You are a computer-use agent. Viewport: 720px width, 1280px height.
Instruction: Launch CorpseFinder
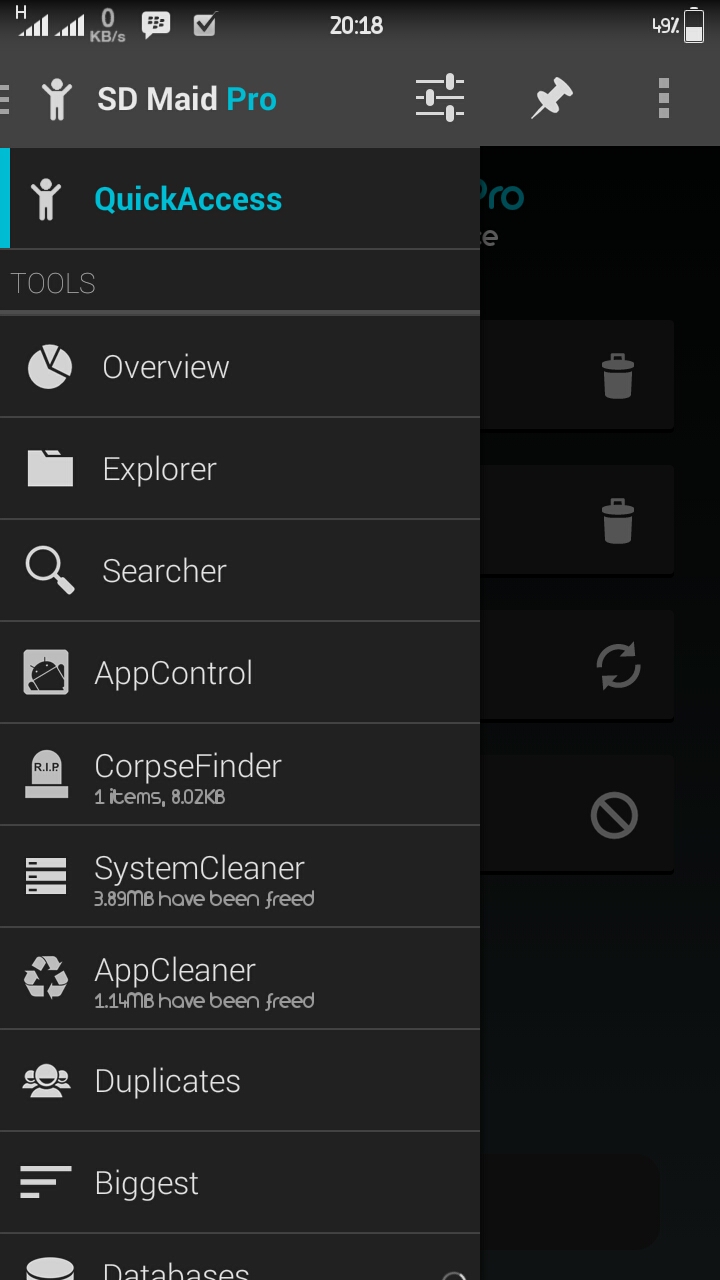(240, 775)
